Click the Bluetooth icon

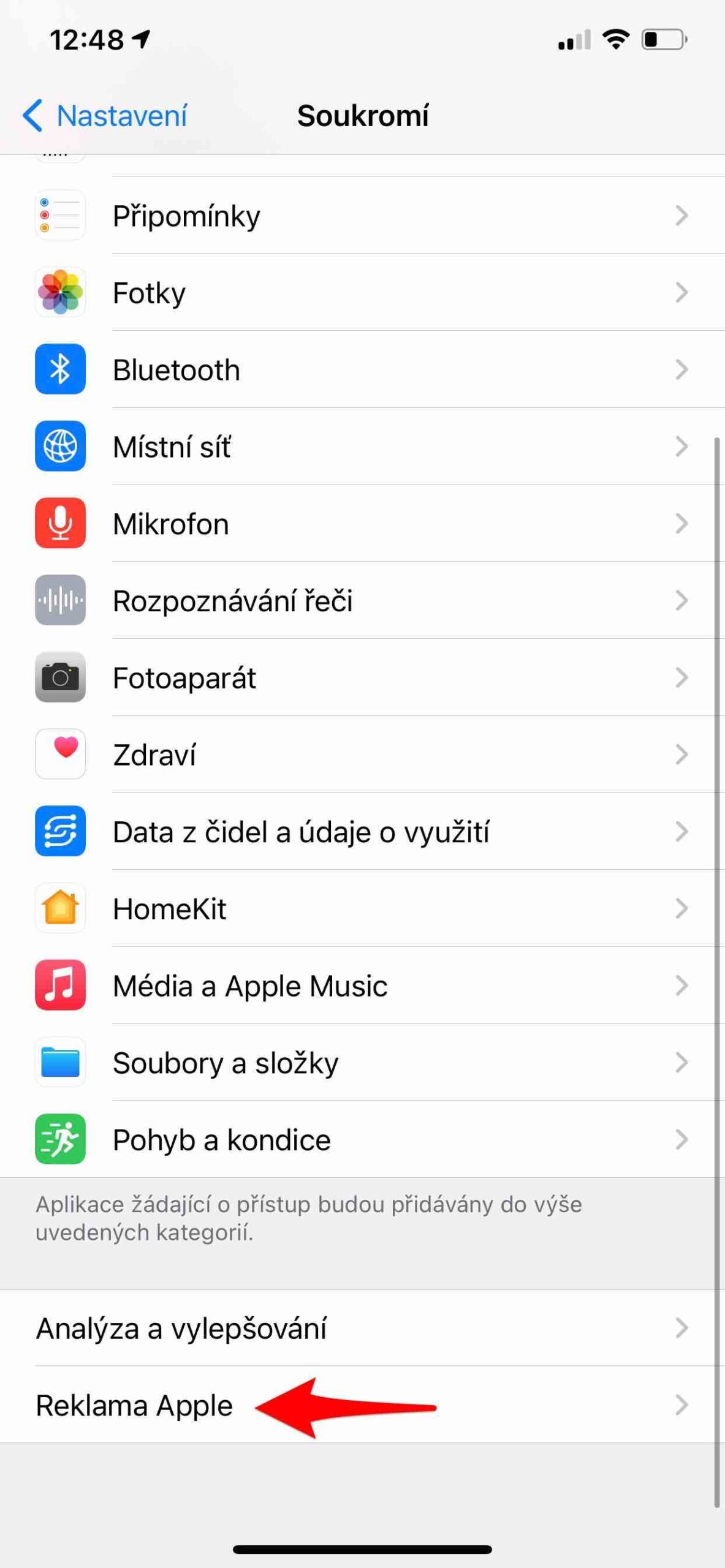pos(59,369)
